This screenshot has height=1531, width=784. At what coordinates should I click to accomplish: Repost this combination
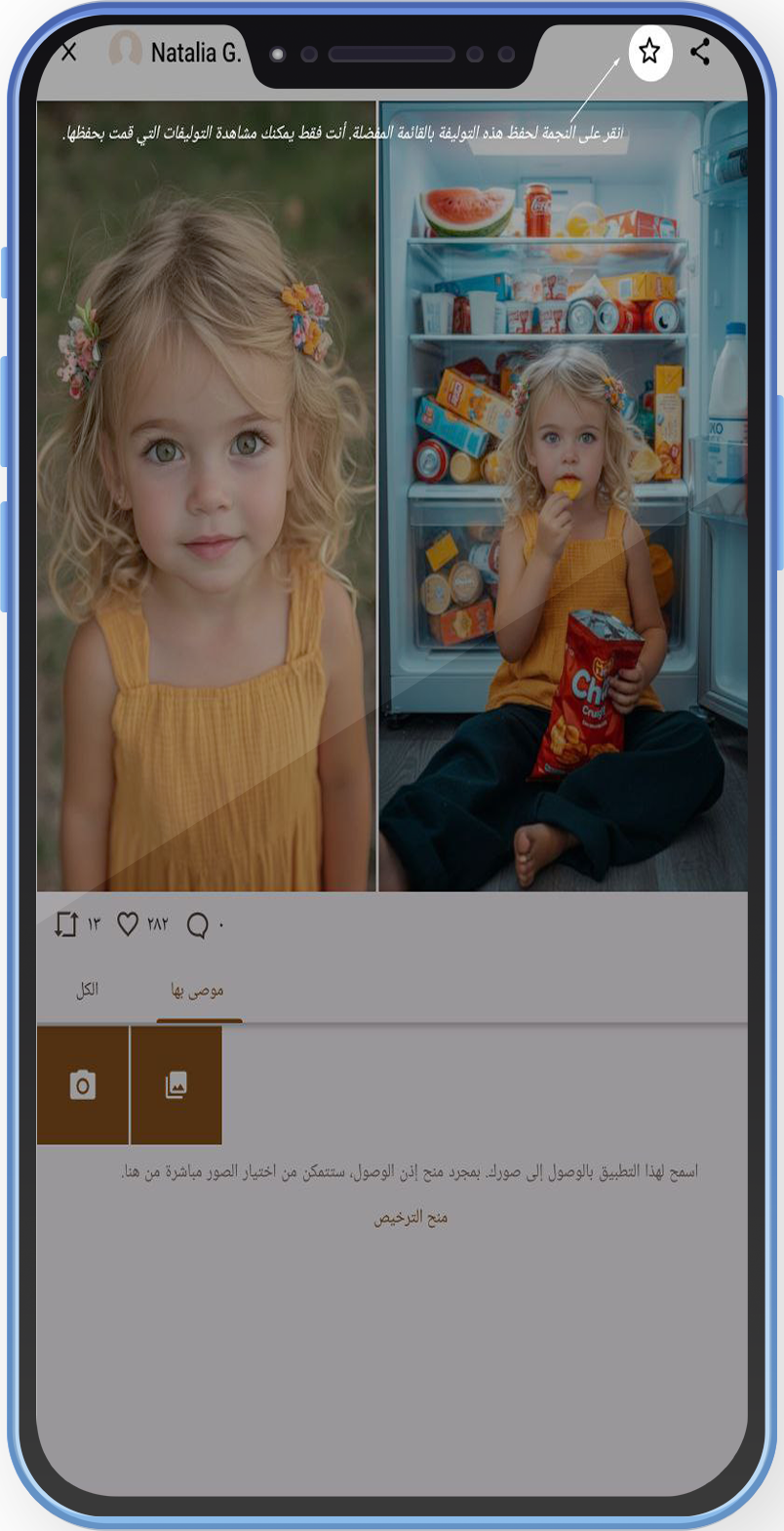[66, 923]
